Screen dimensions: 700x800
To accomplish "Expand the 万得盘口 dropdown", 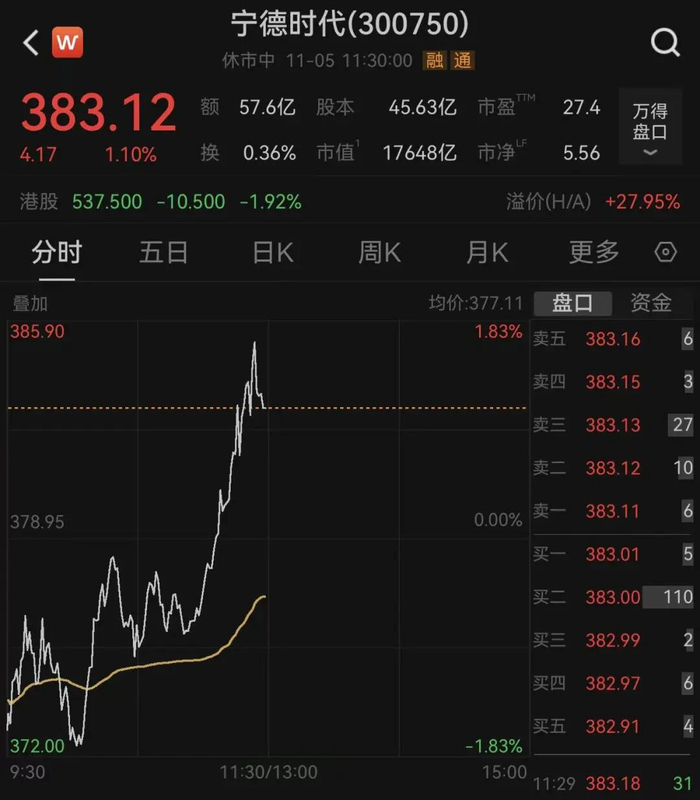I will 650,126.
